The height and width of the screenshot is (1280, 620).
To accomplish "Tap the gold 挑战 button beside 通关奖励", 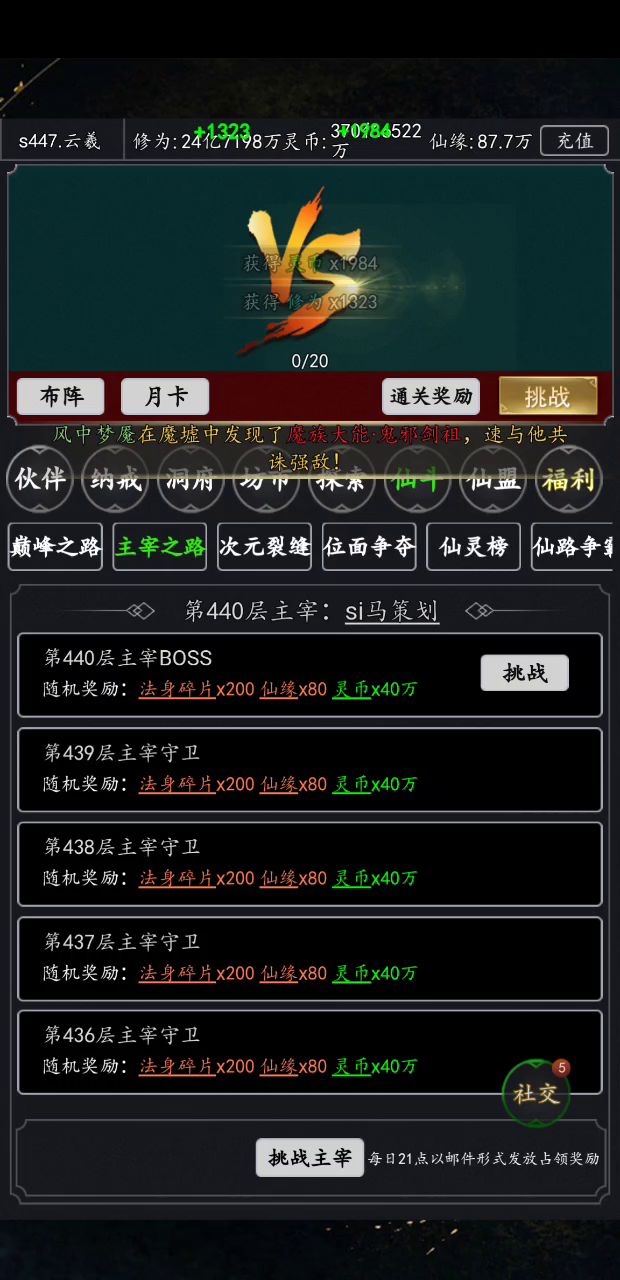I will pyautogui.click(x=547, y=397).
